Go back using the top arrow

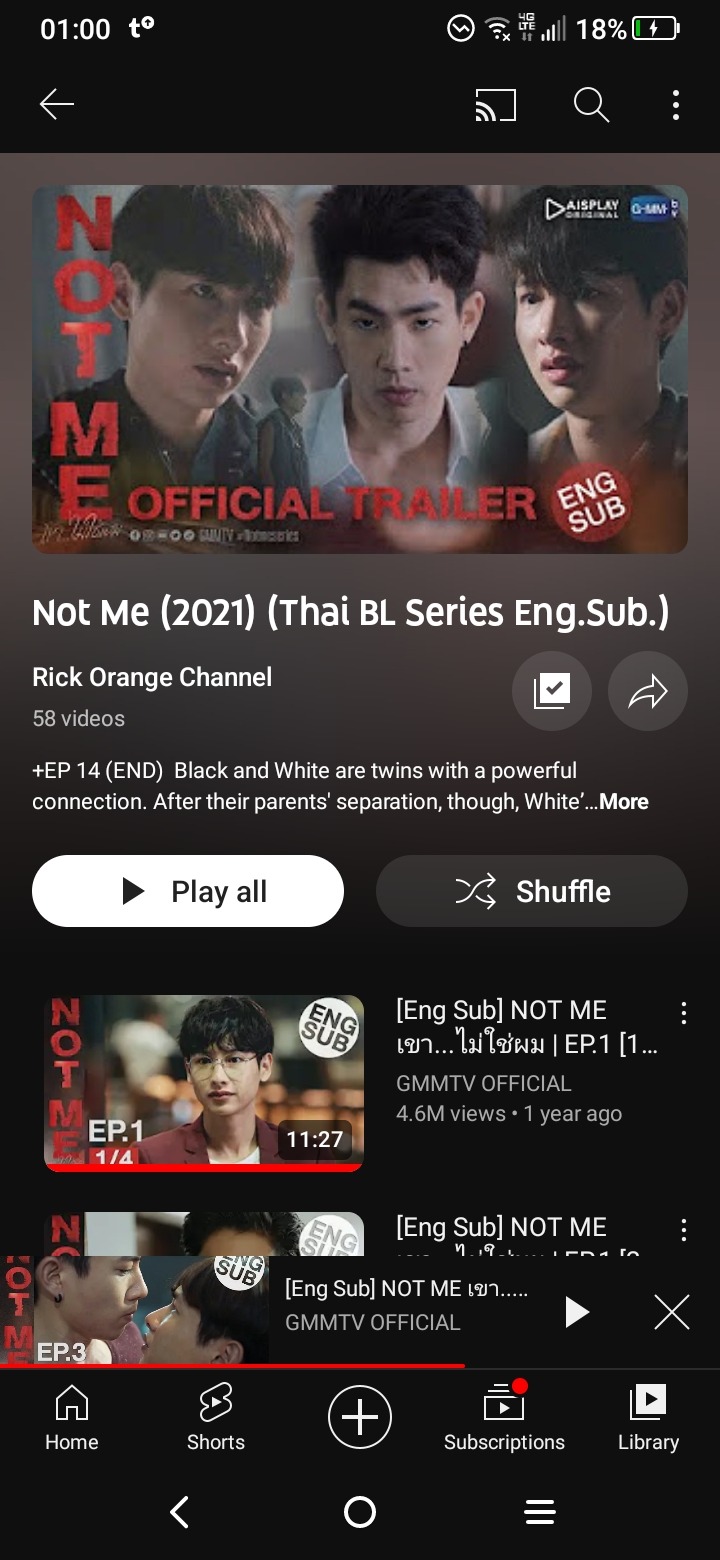click(x=57, y=104)
